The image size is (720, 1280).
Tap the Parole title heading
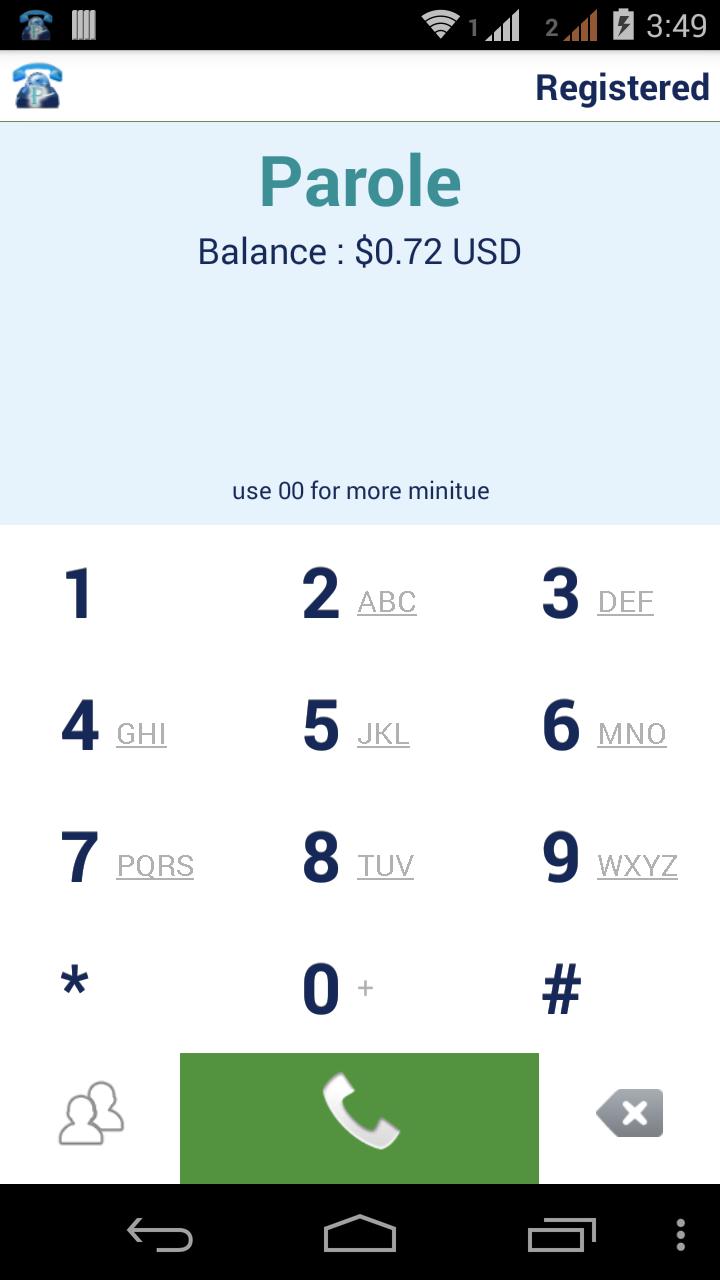[x=360, y=180]
